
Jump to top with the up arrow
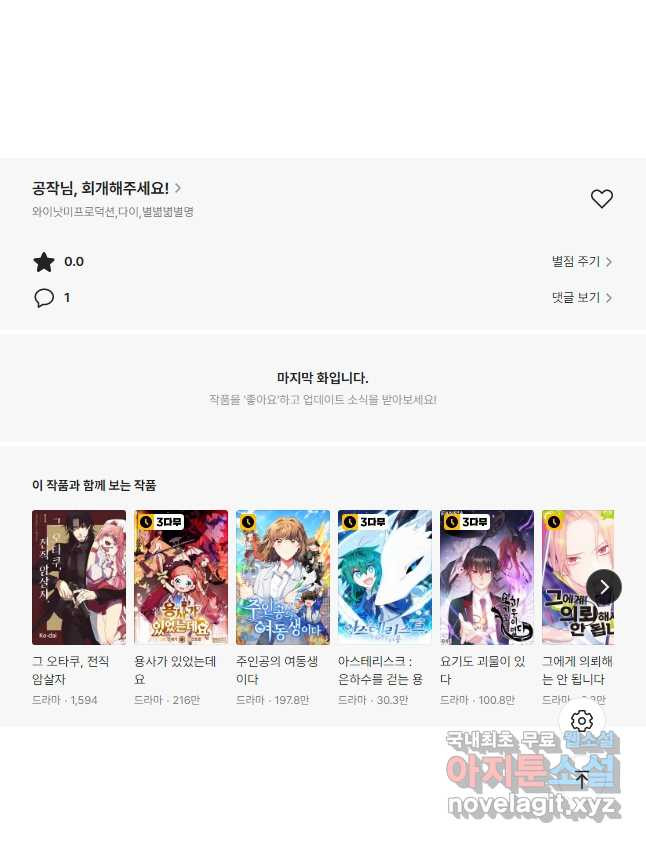pos(582,781)
